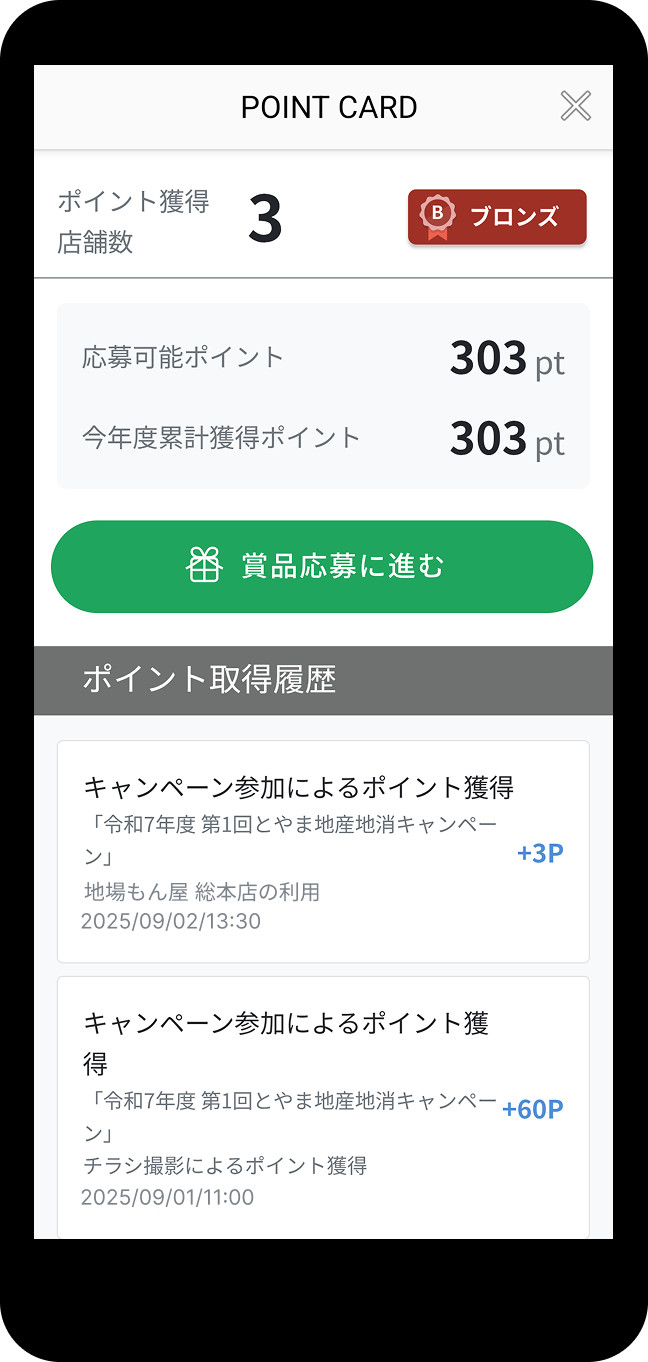Close the POINT CARD screen
648x1362 pixels.
click(575, 106)
